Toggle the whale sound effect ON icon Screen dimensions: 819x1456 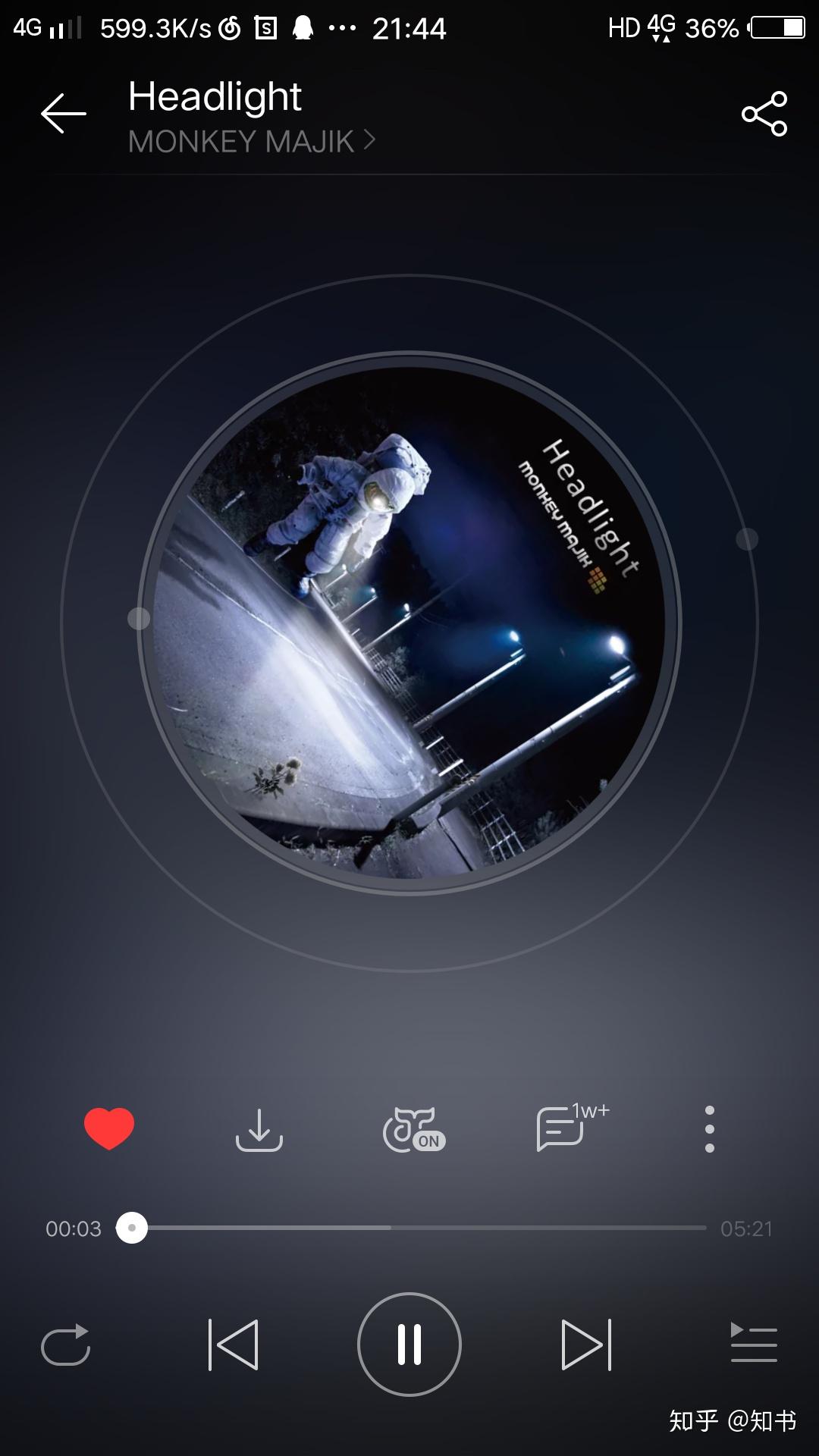pyautogui.click(x=413, y=1130)
